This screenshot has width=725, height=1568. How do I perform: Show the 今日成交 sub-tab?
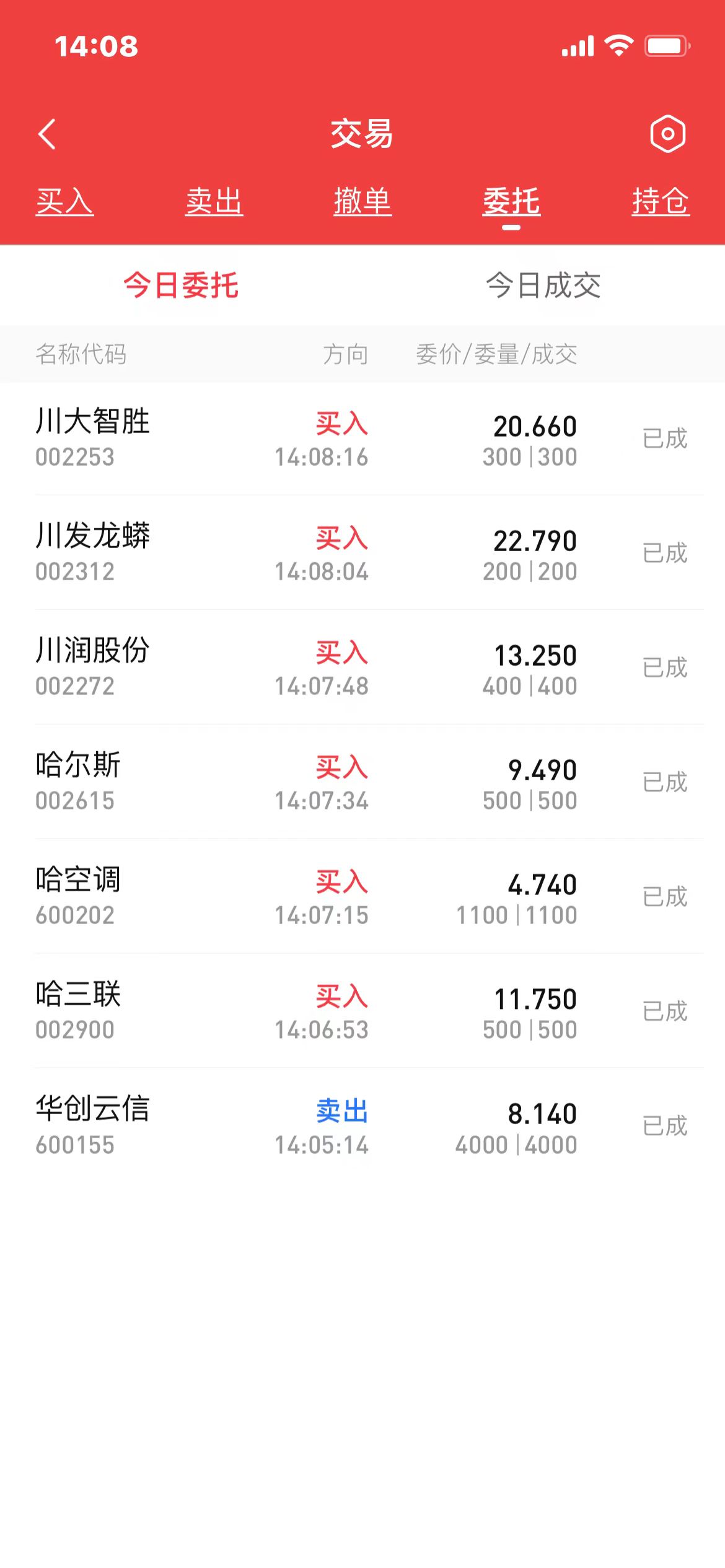[x=543, y=285]
